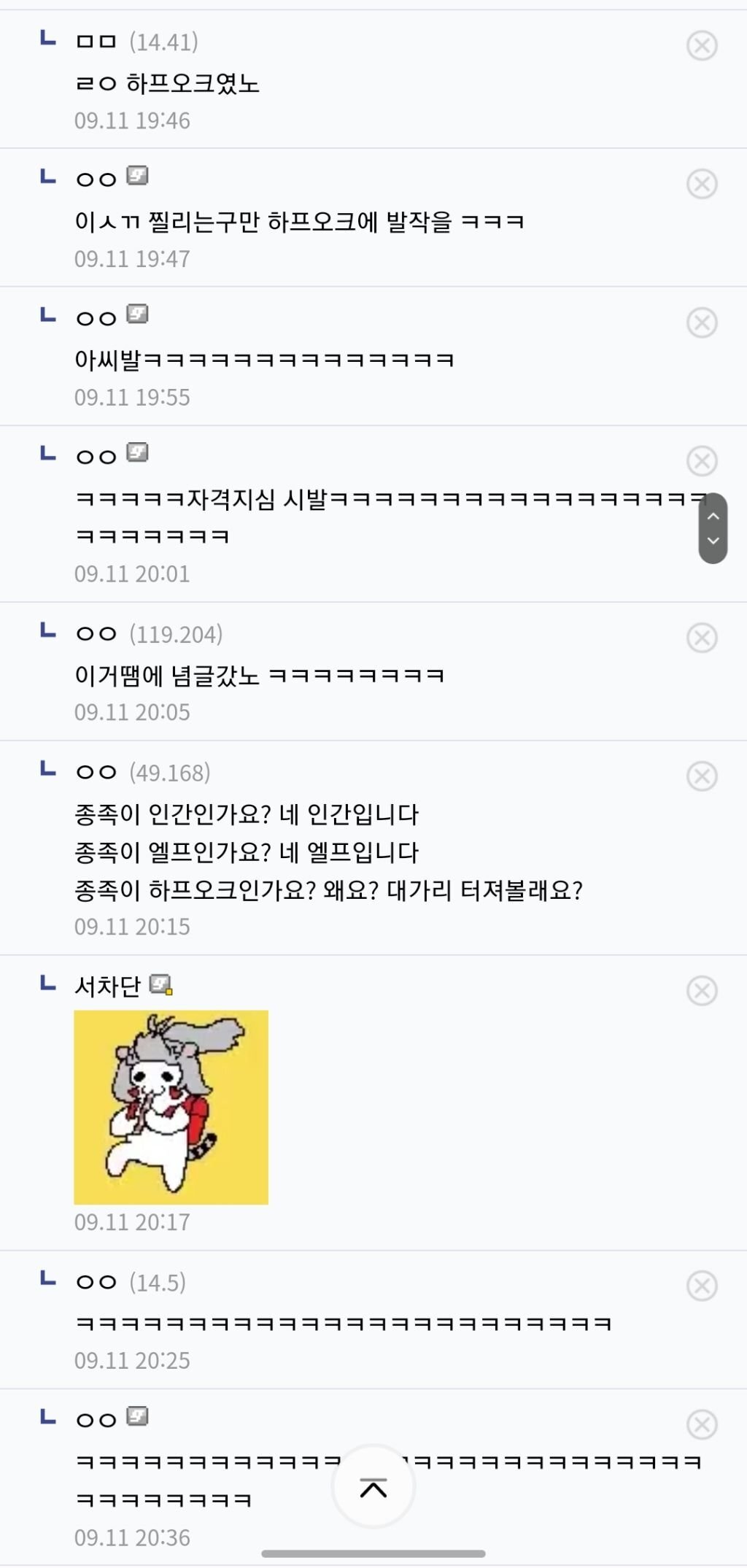747x1568 pixels.
Task: Open ㅇㅇ's profile on the 19:47 comment
Action: [x=96, y=179]
